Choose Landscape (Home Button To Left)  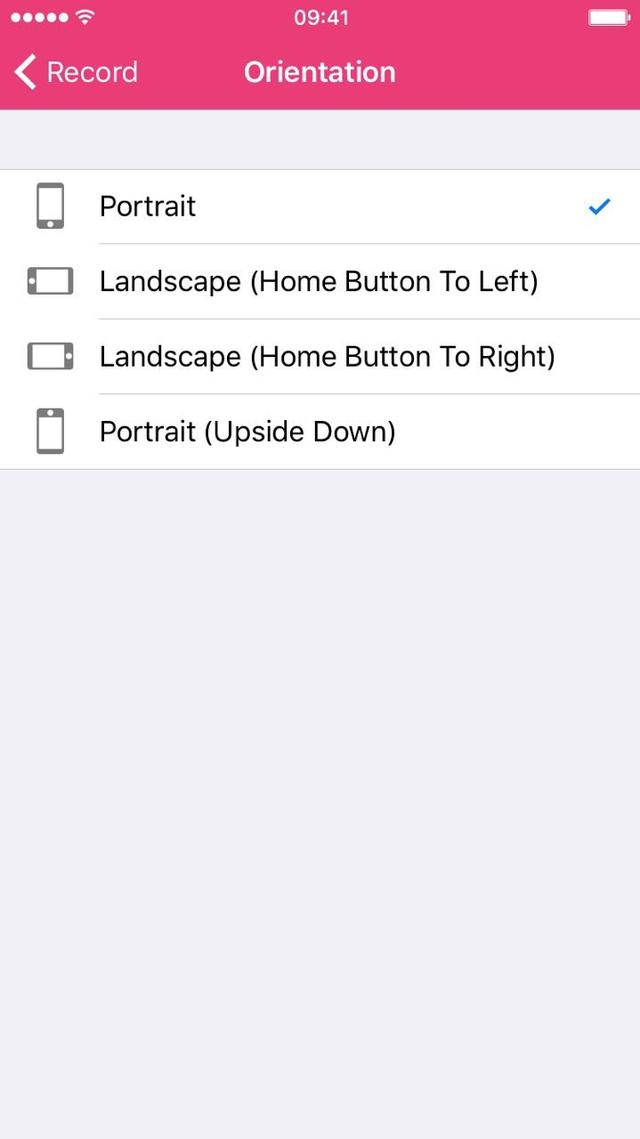pyautogui.click(x=320, y=282)
